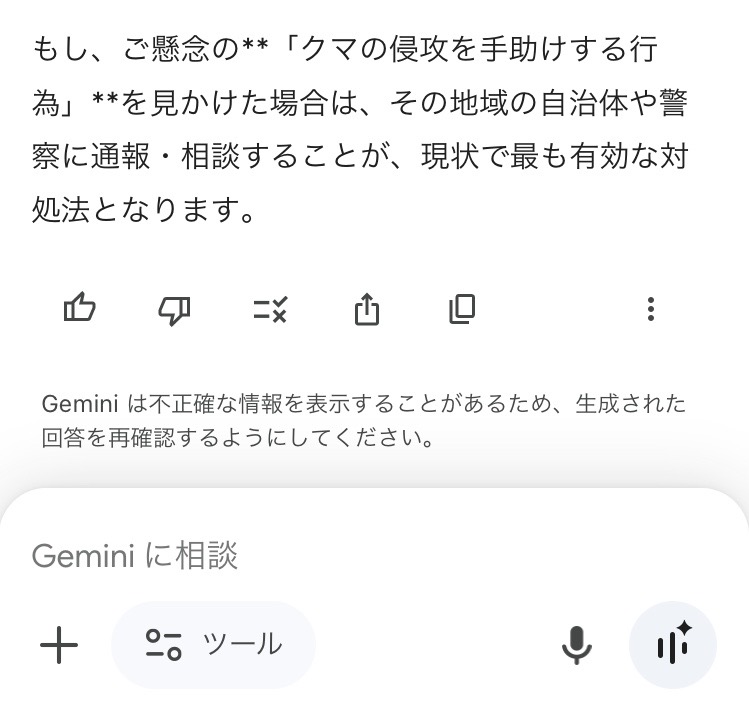
Task: Focus the "Gemini に相談" input field
Action: click(x=300, y=555)
